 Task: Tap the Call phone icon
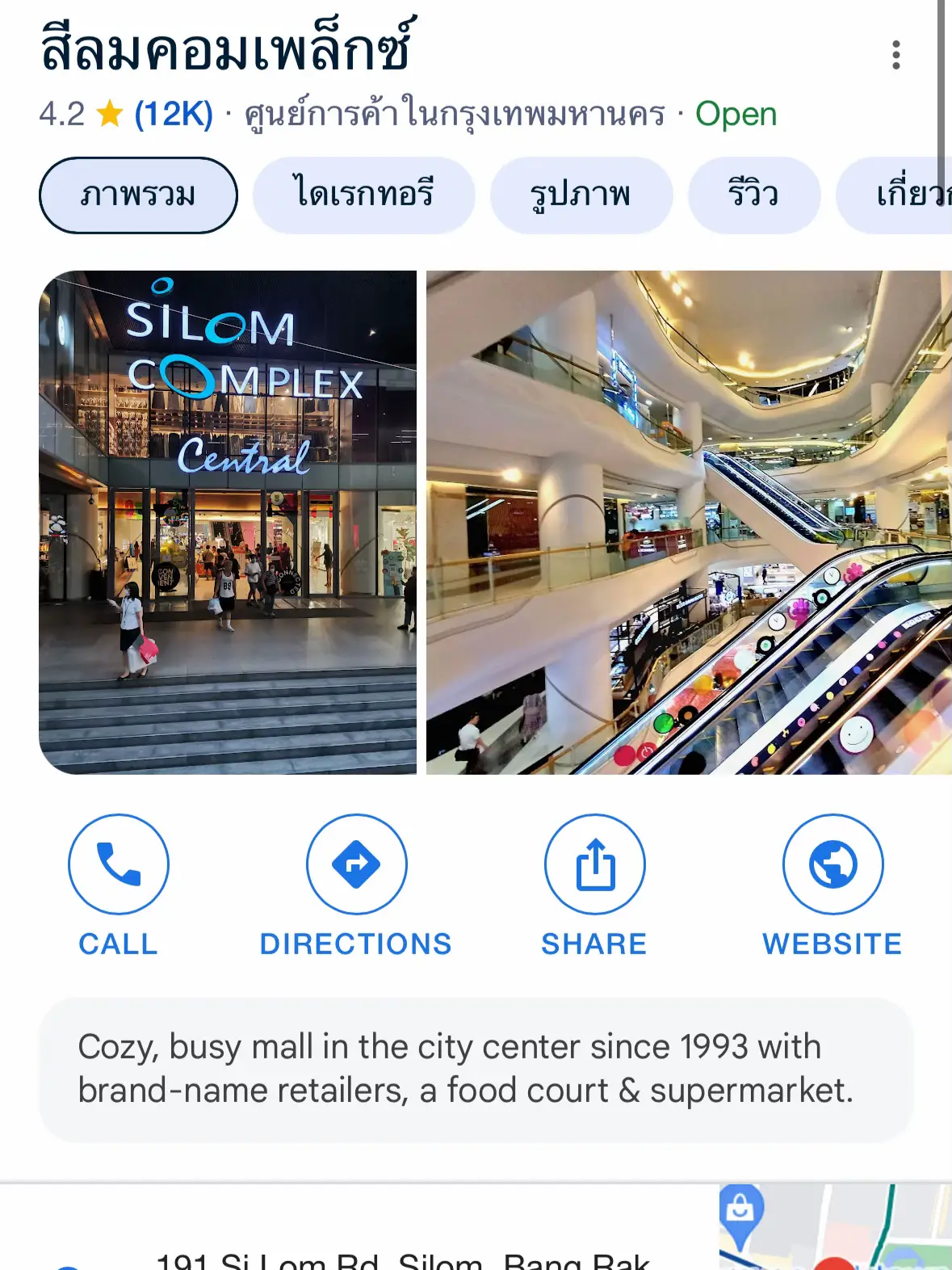[118, 864]
